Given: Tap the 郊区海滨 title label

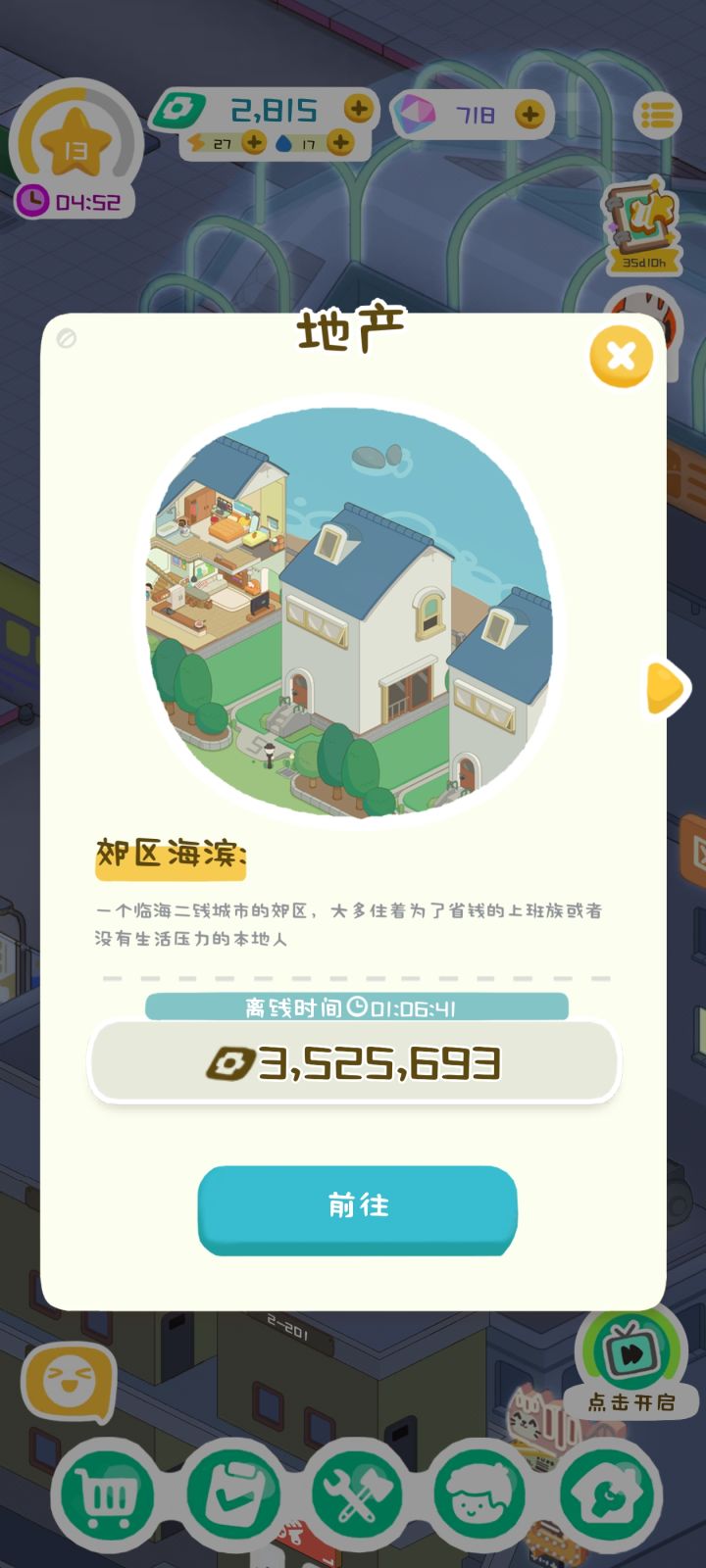Looking at the screenshot, I should 169,855.
